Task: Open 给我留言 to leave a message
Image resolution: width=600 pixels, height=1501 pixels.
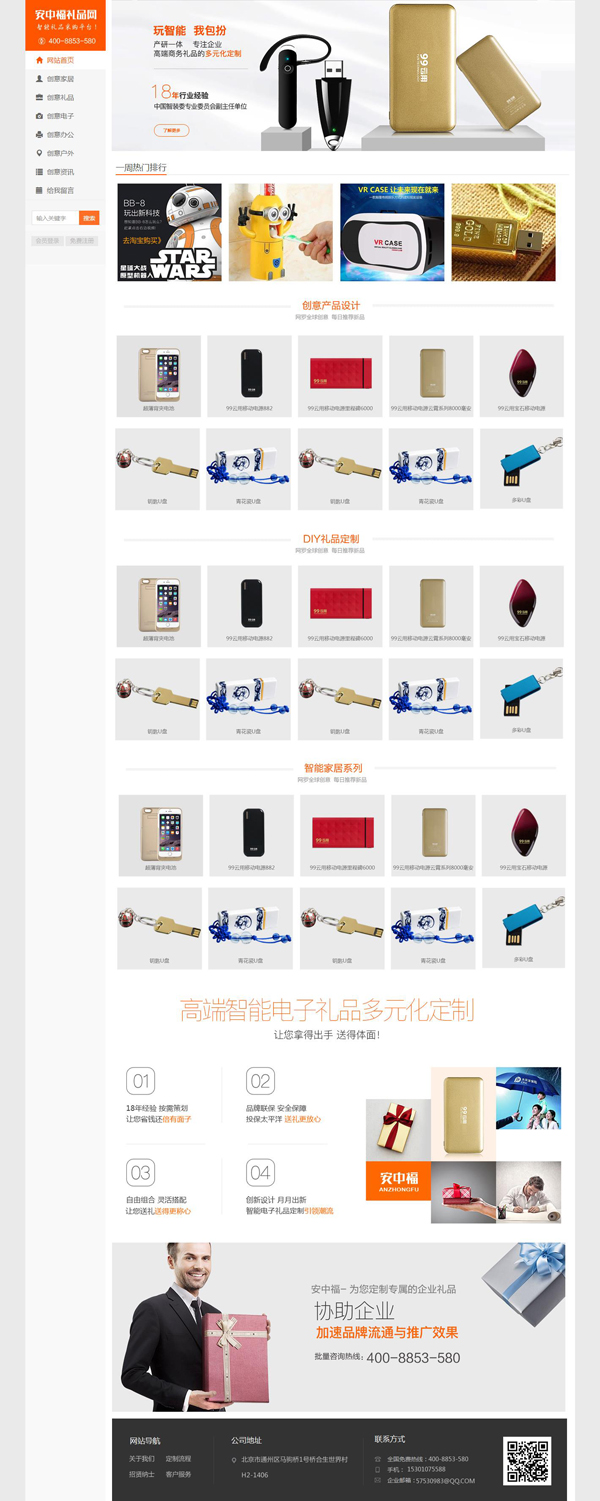Action: point(60,190)
